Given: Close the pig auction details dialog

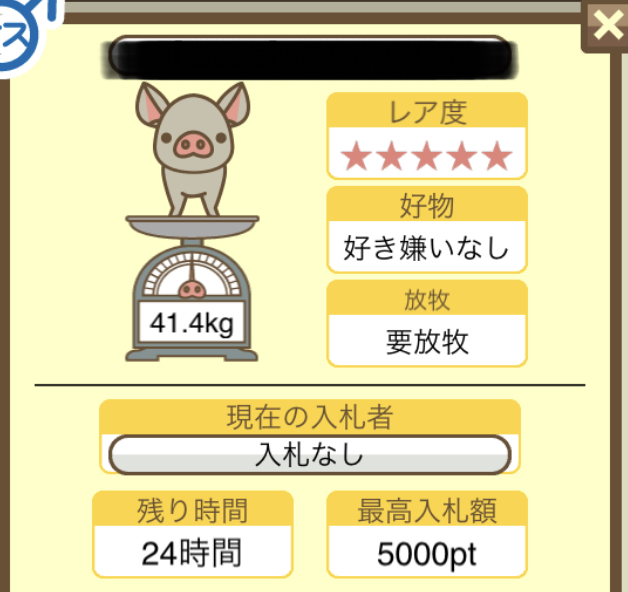Looking at the screenshot, I should pyautogui.click(x=607, y=25).
